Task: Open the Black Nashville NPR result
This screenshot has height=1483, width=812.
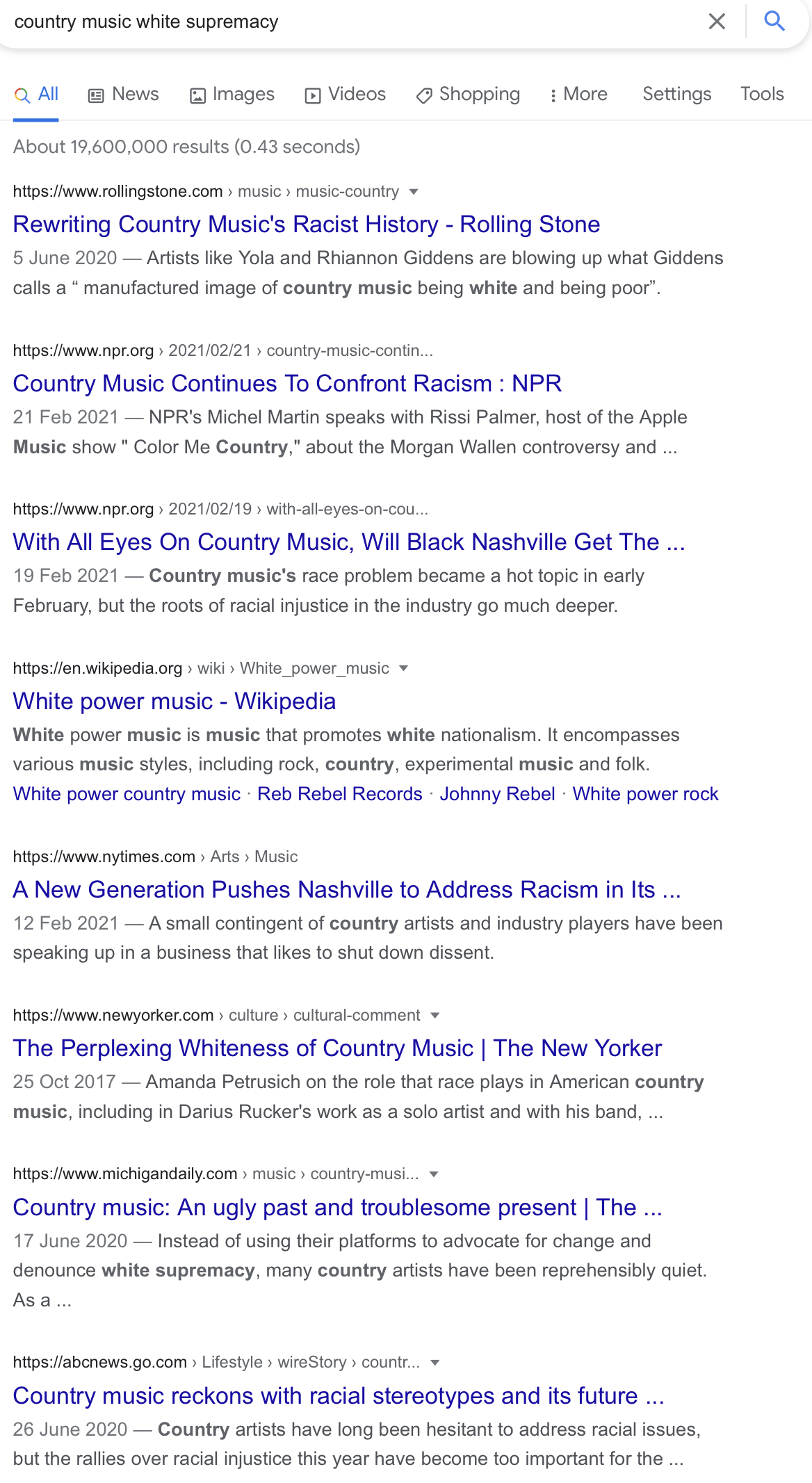Action: (349, 542)
